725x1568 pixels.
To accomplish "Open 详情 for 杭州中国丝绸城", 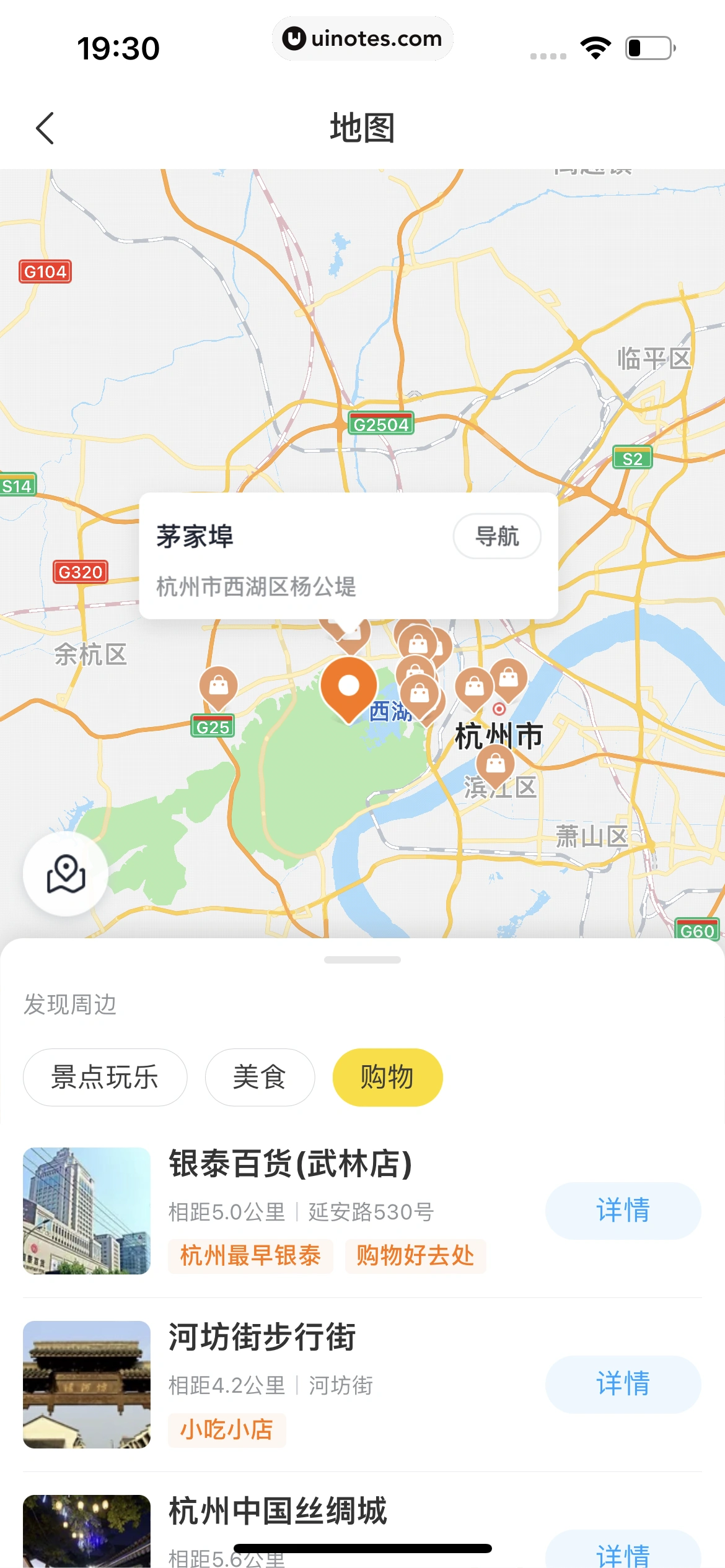I will [x=622, y=1553].
